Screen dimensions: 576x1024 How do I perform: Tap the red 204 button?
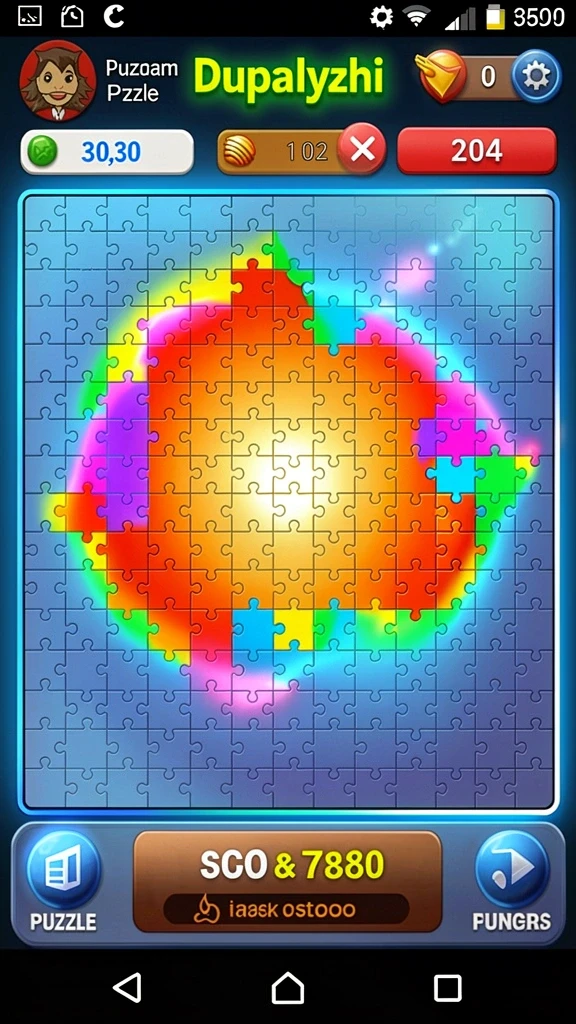tap(477, 151)
